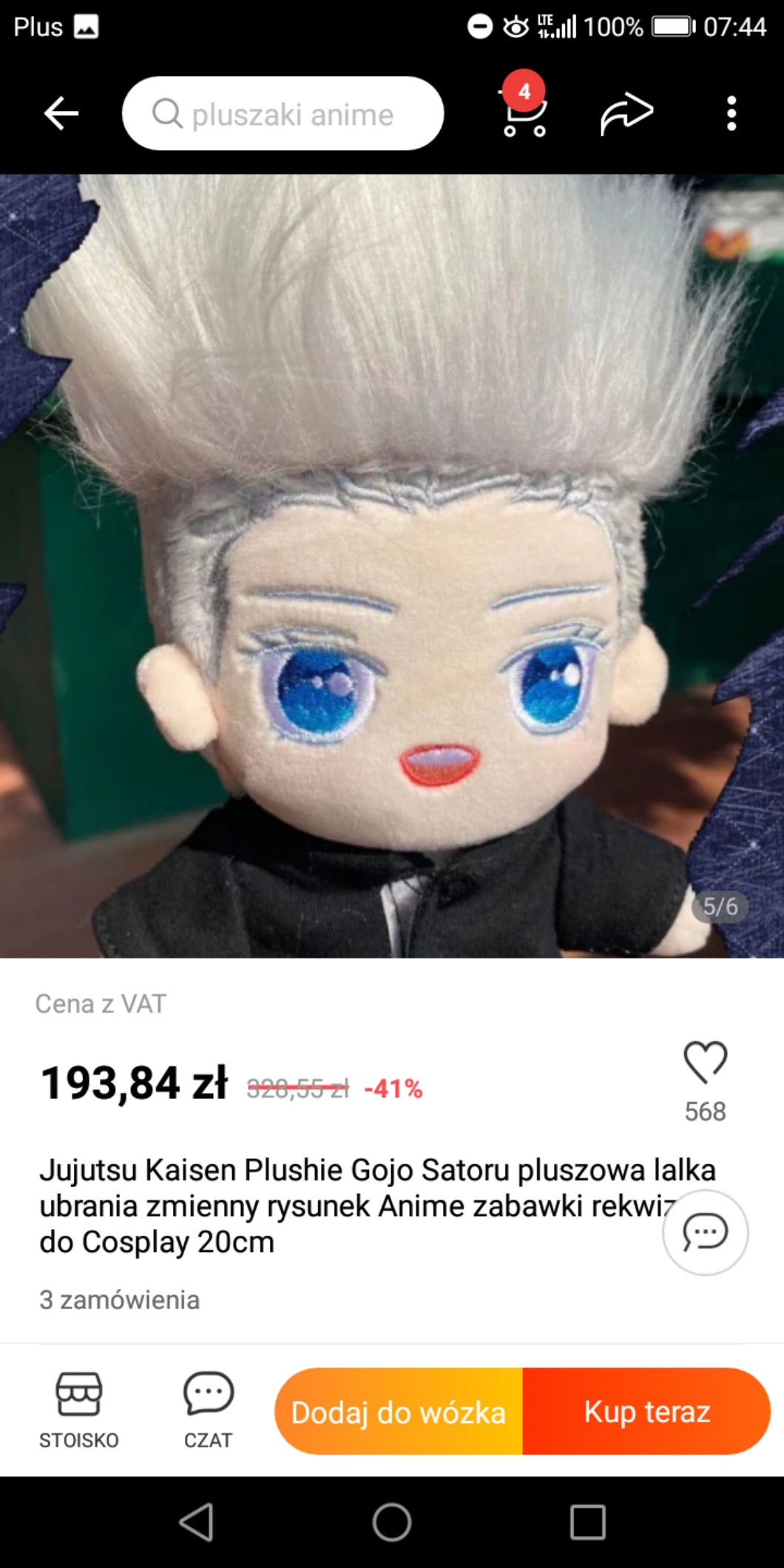Open the three-dot overflow menu
The height and width of the screenshot is (1568, 784).
point(731,114)
